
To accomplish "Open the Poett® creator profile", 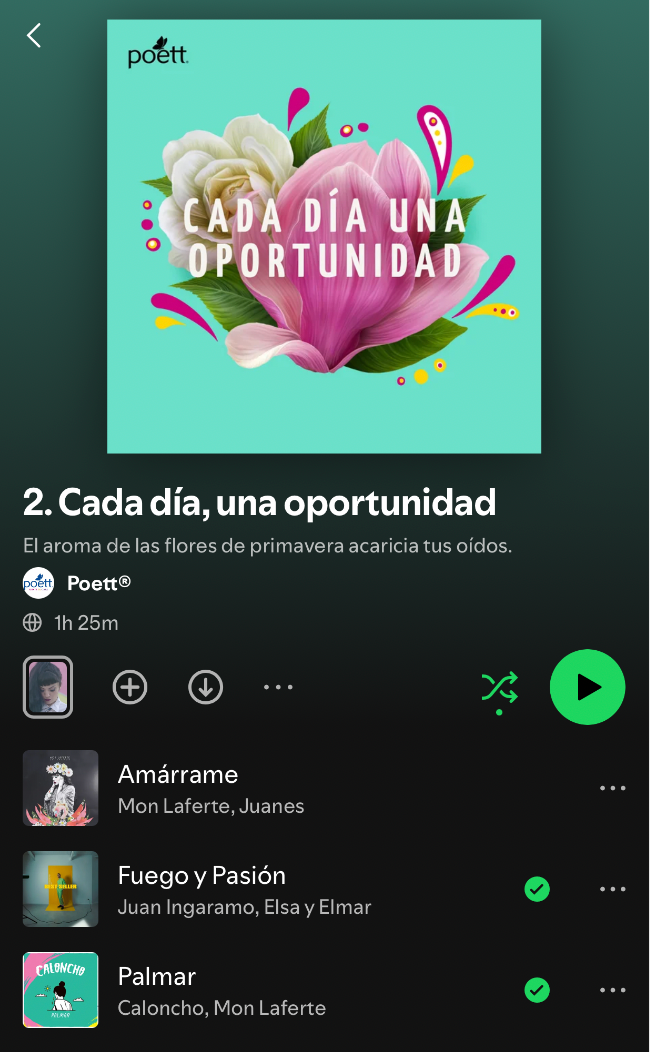I will tap(98, 583).
